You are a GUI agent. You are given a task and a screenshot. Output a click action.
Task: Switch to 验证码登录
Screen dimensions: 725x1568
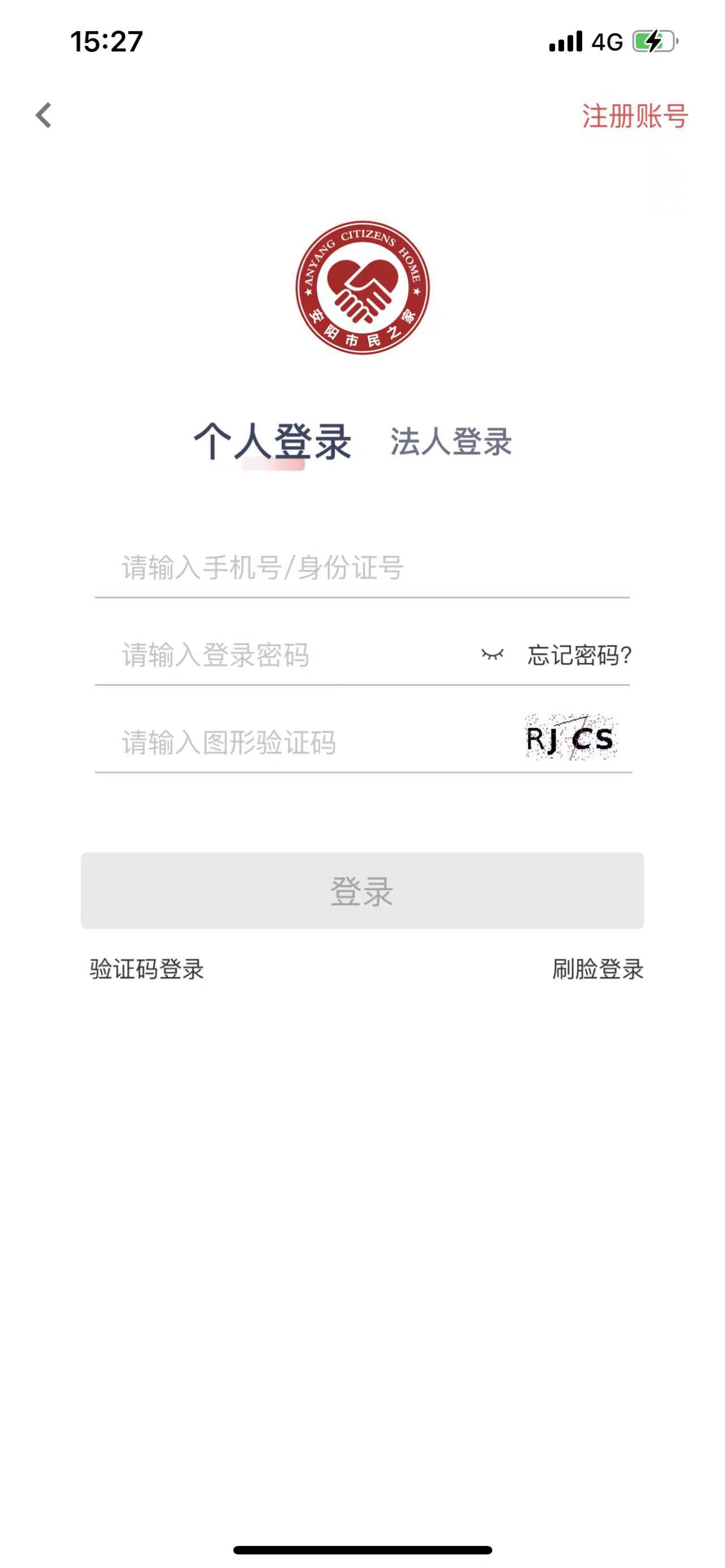(147, 969)
